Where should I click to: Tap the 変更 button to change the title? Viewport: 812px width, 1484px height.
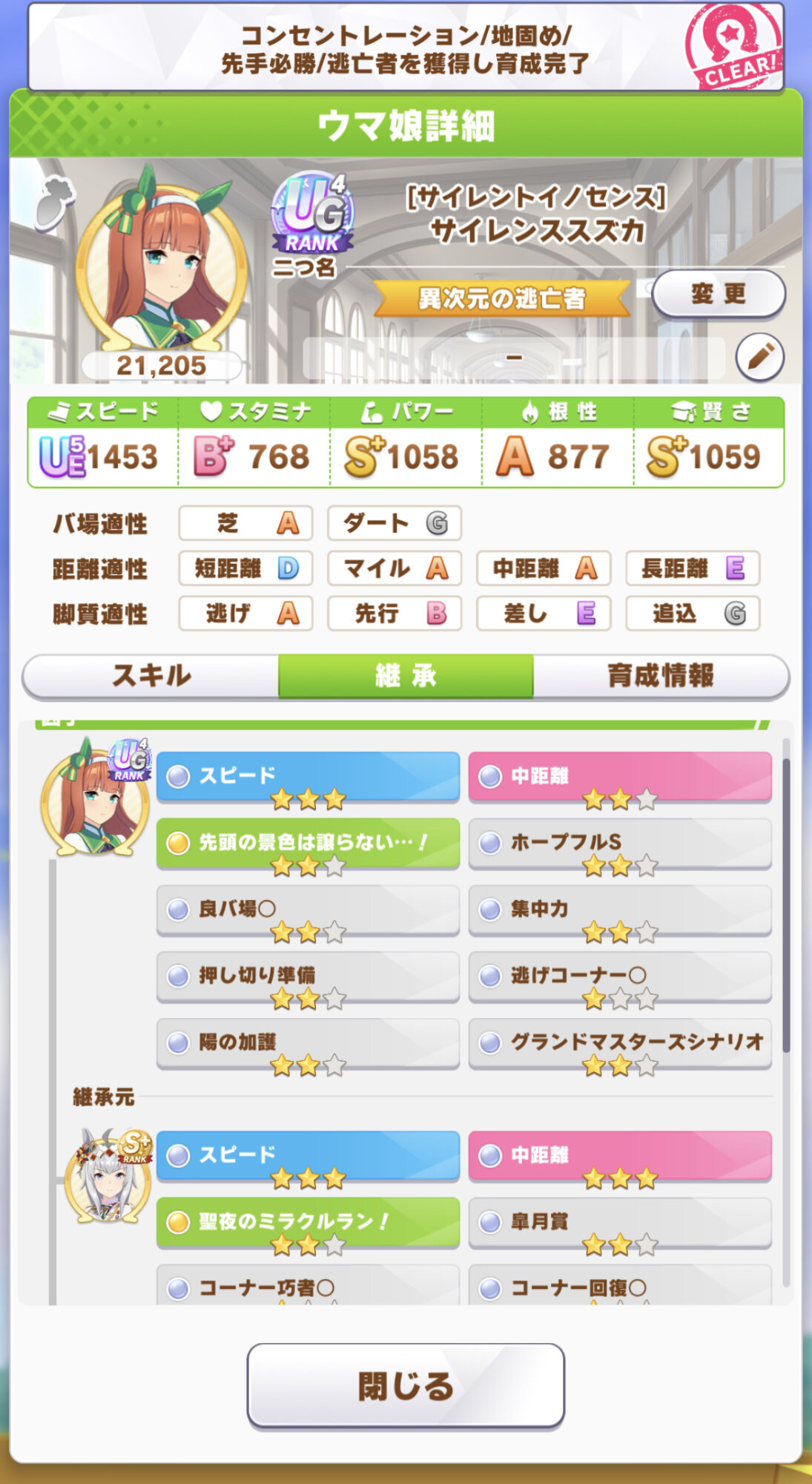718,294
